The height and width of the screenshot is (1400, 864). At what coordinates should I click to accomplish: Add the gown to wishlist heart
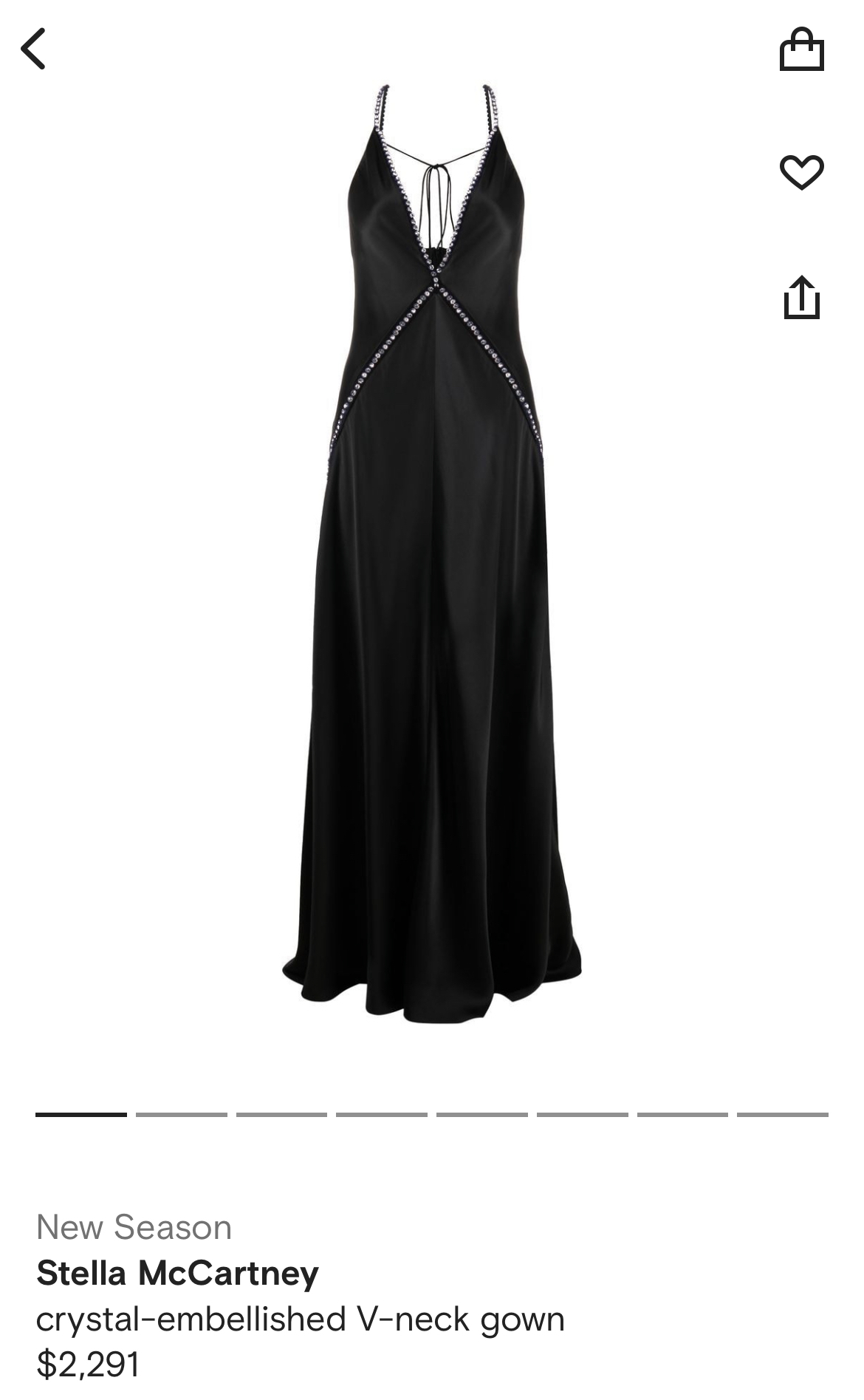(x=801, y=172)
